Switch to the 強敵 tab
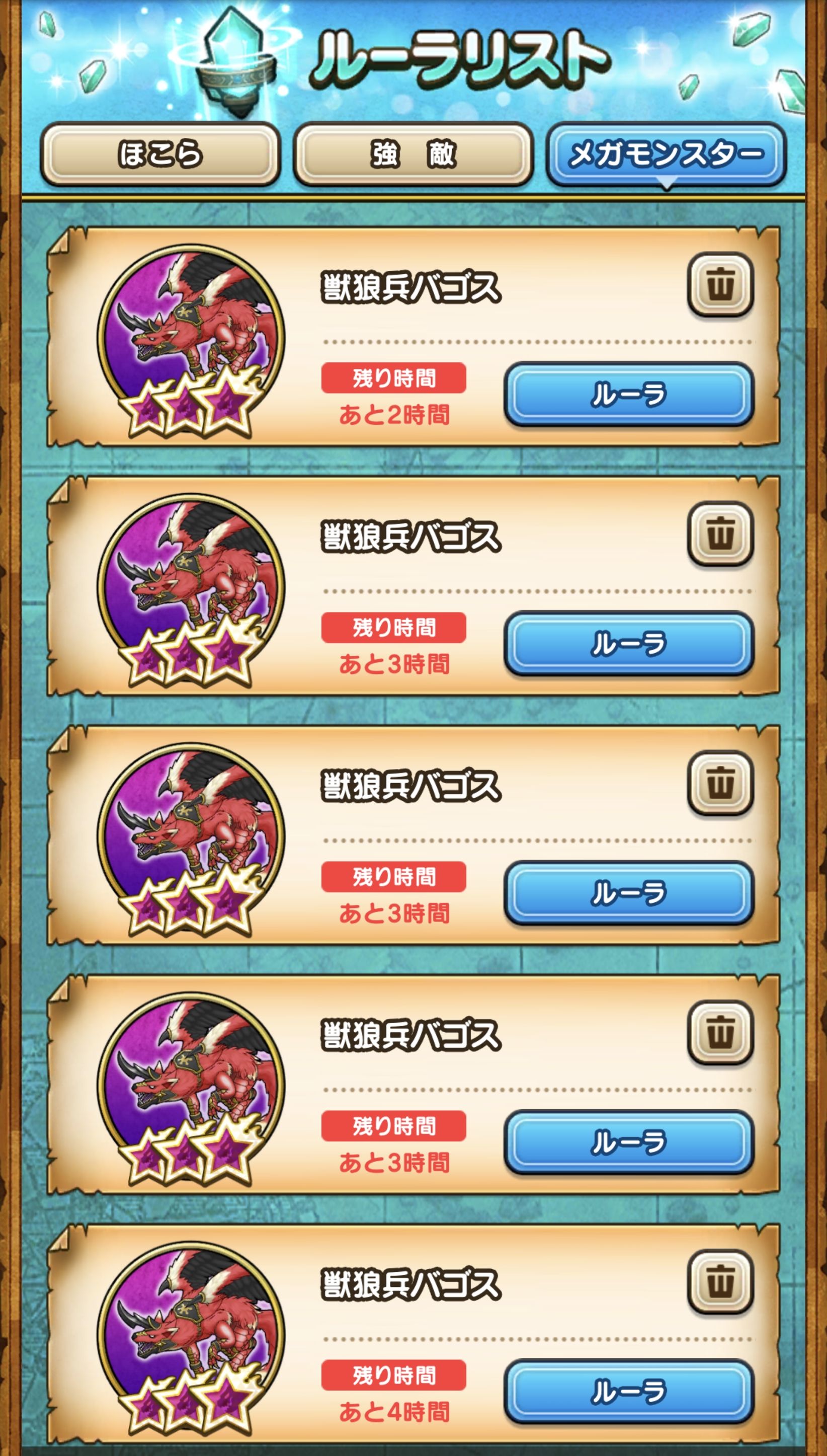Image resolution: width=827 pixels, height=1456 pixels. 413,154
